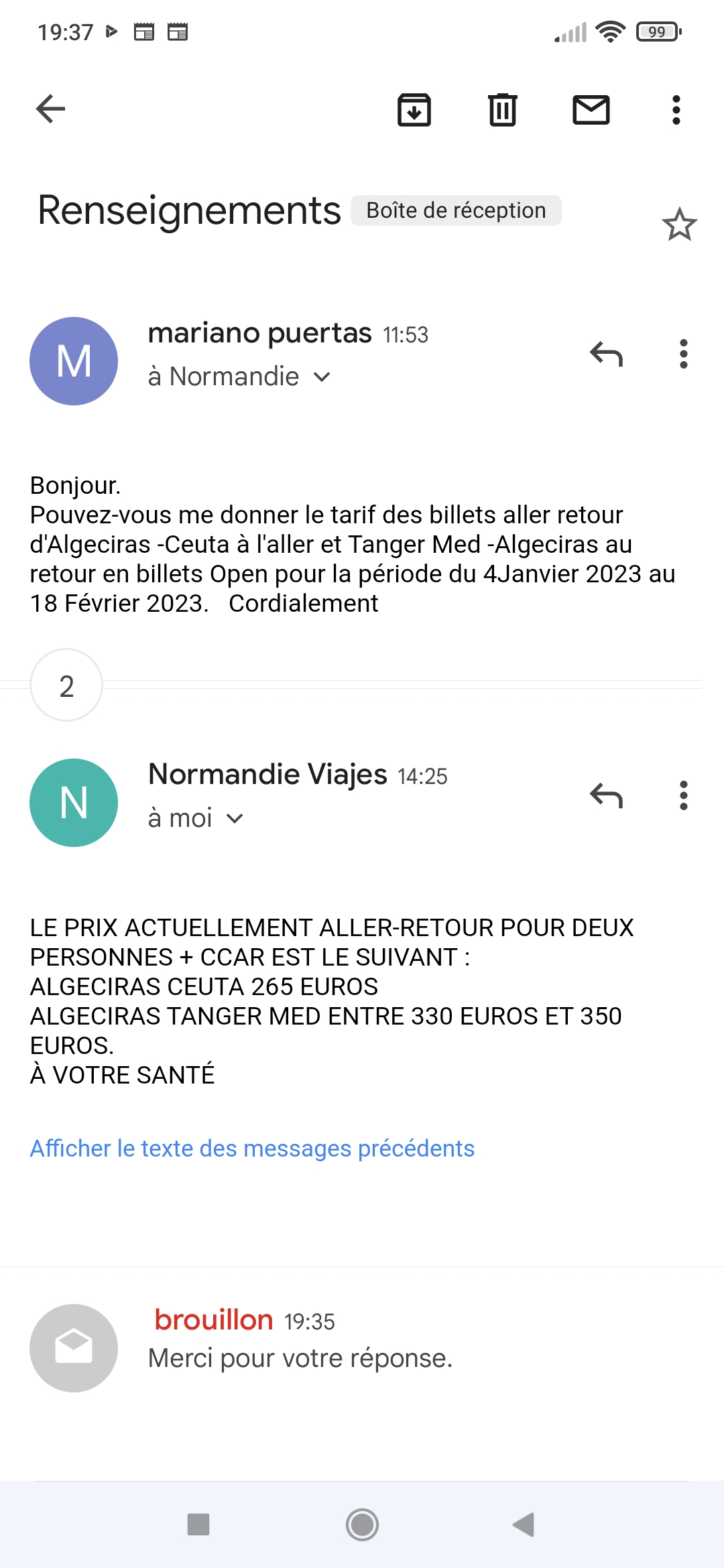Tap the Boîte de réception label chip
This screenshot has width=724, height=1568.
click(456, 210)
